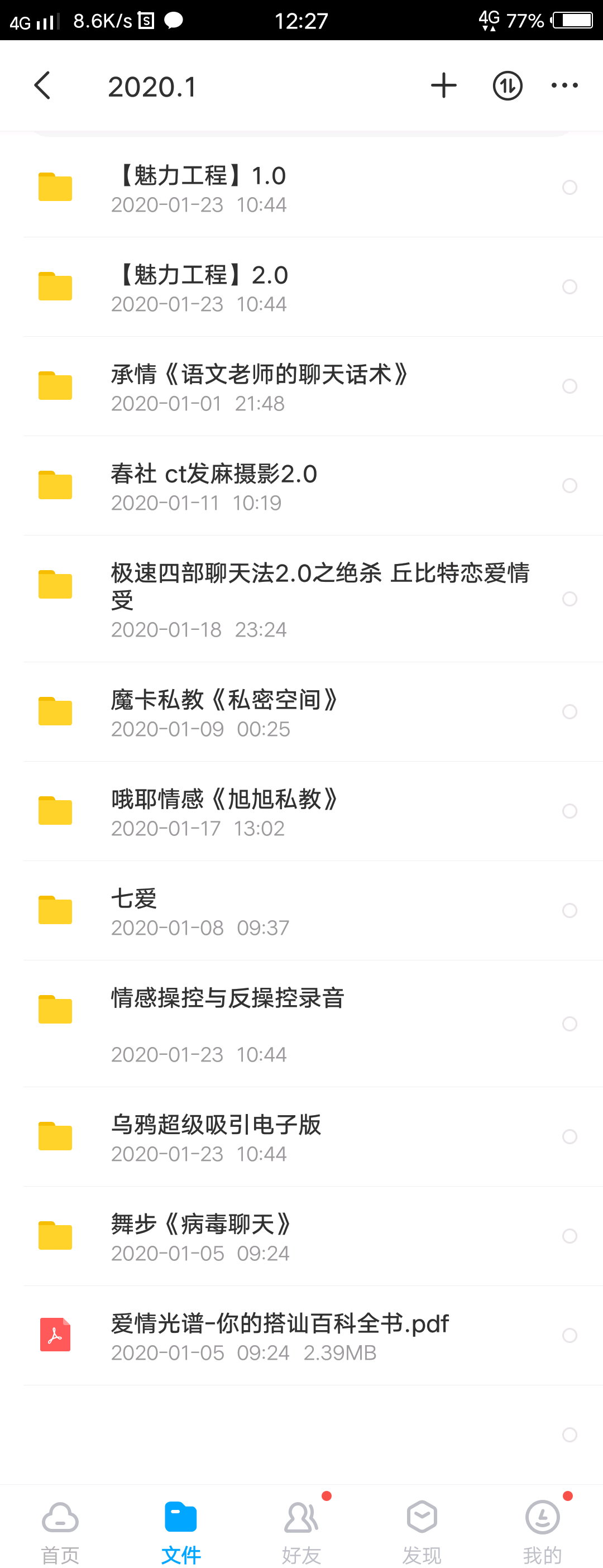Image resolution: width=603 pixels, height=1568 pixels.
Task: Check the circle beside 七爱 folder
Action: 569,911
